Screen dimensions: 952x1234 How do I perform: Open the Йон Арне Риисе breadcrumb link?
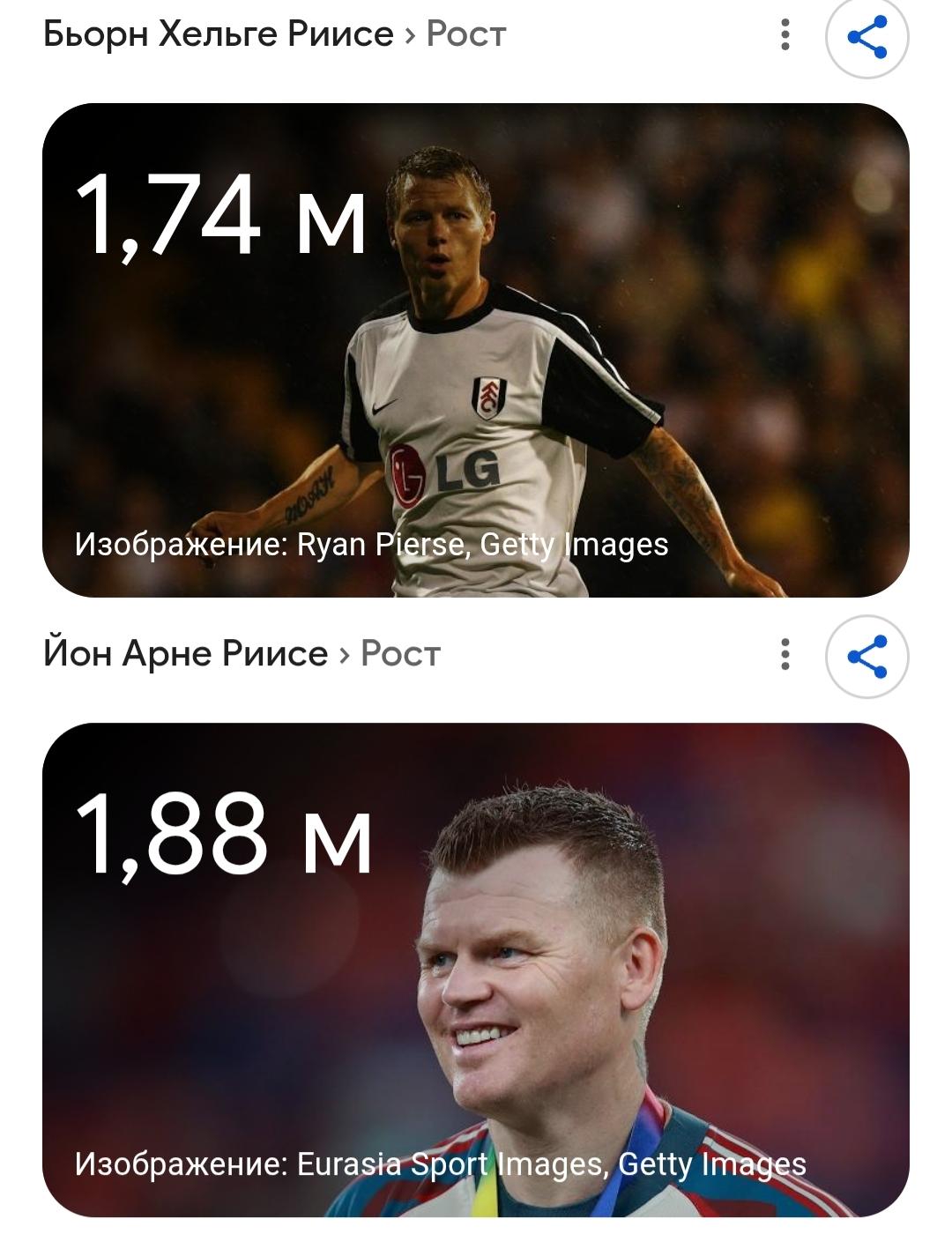click(185, 654)
